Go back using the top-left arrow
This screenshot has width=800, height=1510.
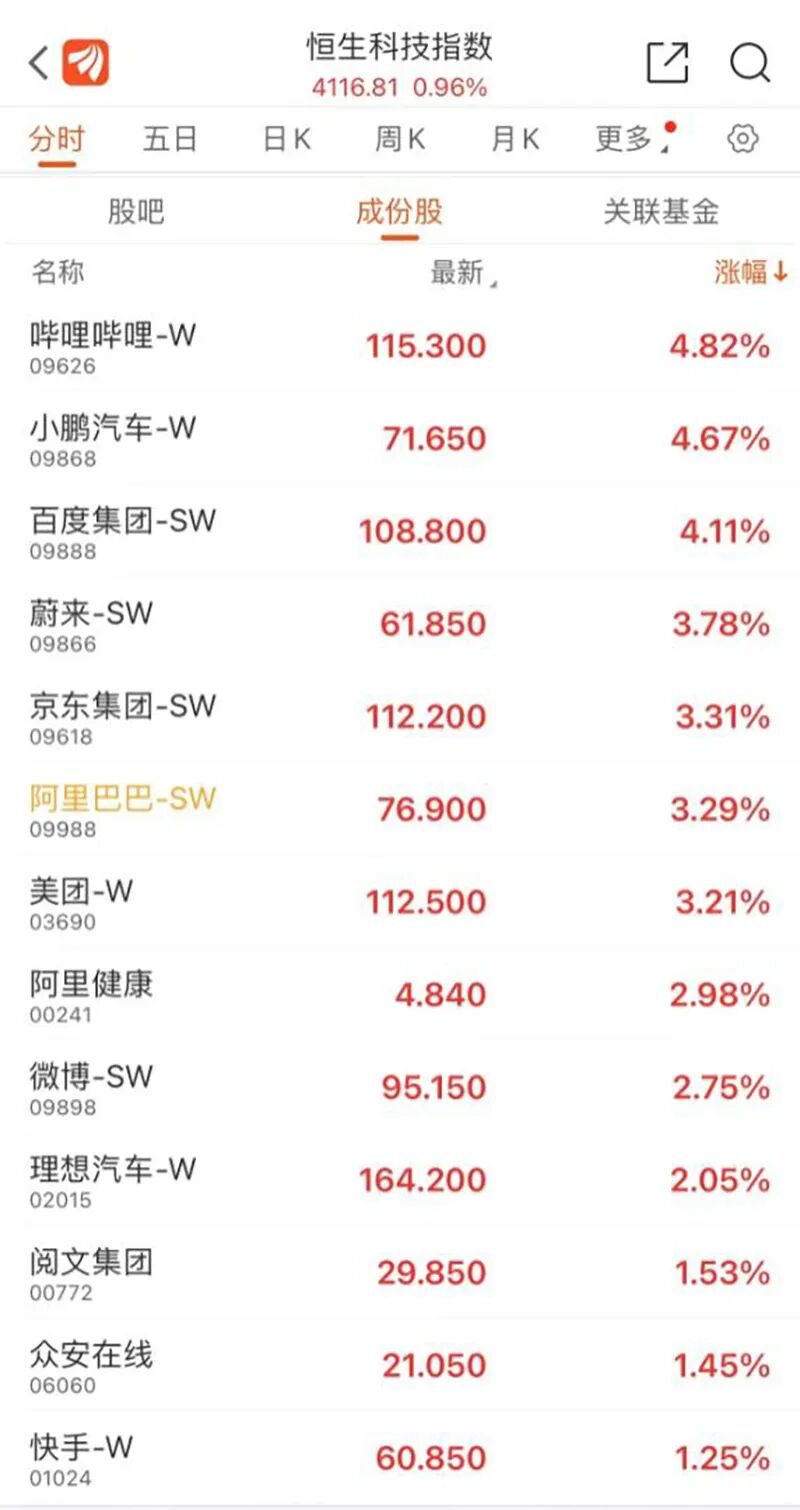coord(39,63)
